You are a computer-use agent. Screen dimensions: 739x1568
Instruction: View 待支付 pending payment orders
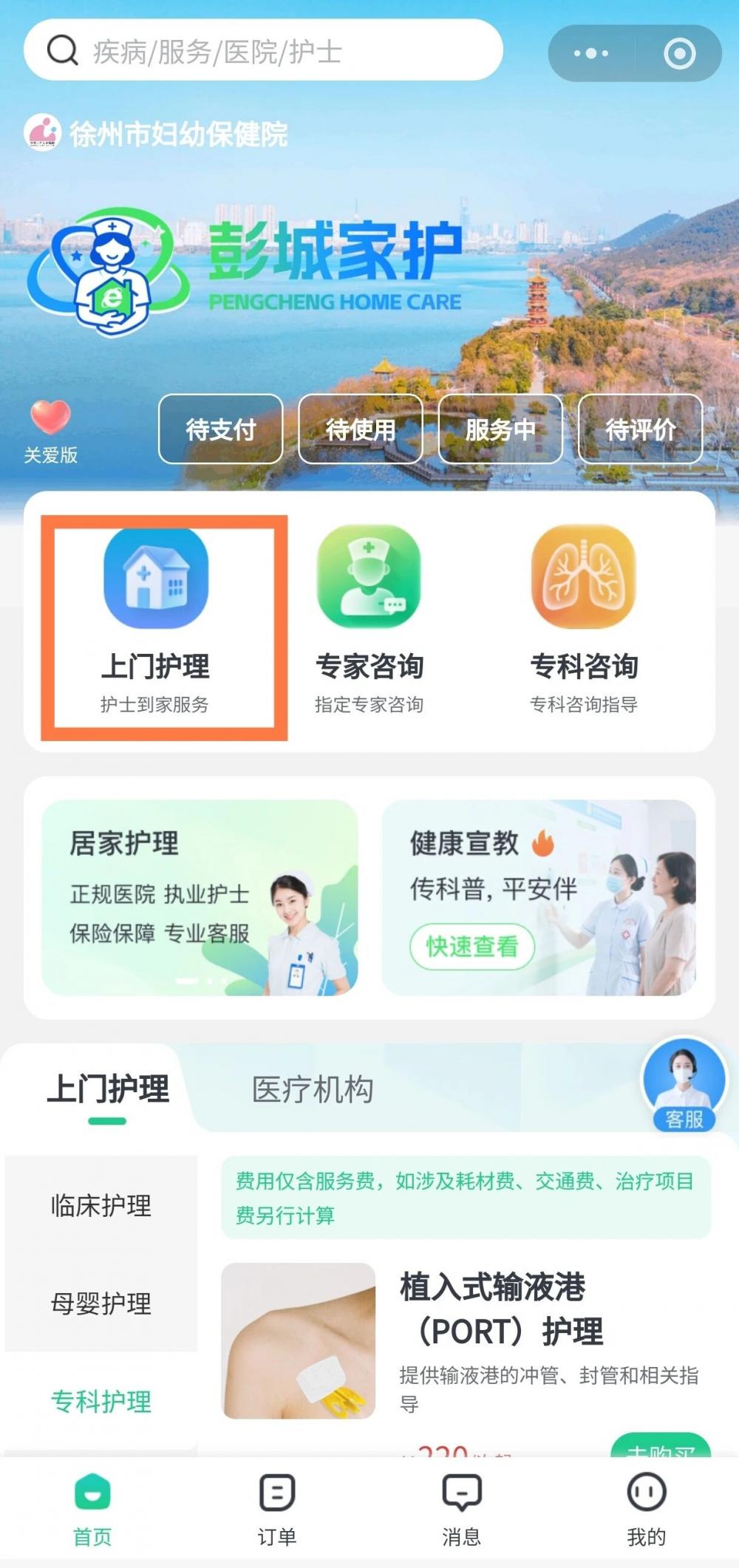coord(220,429)
